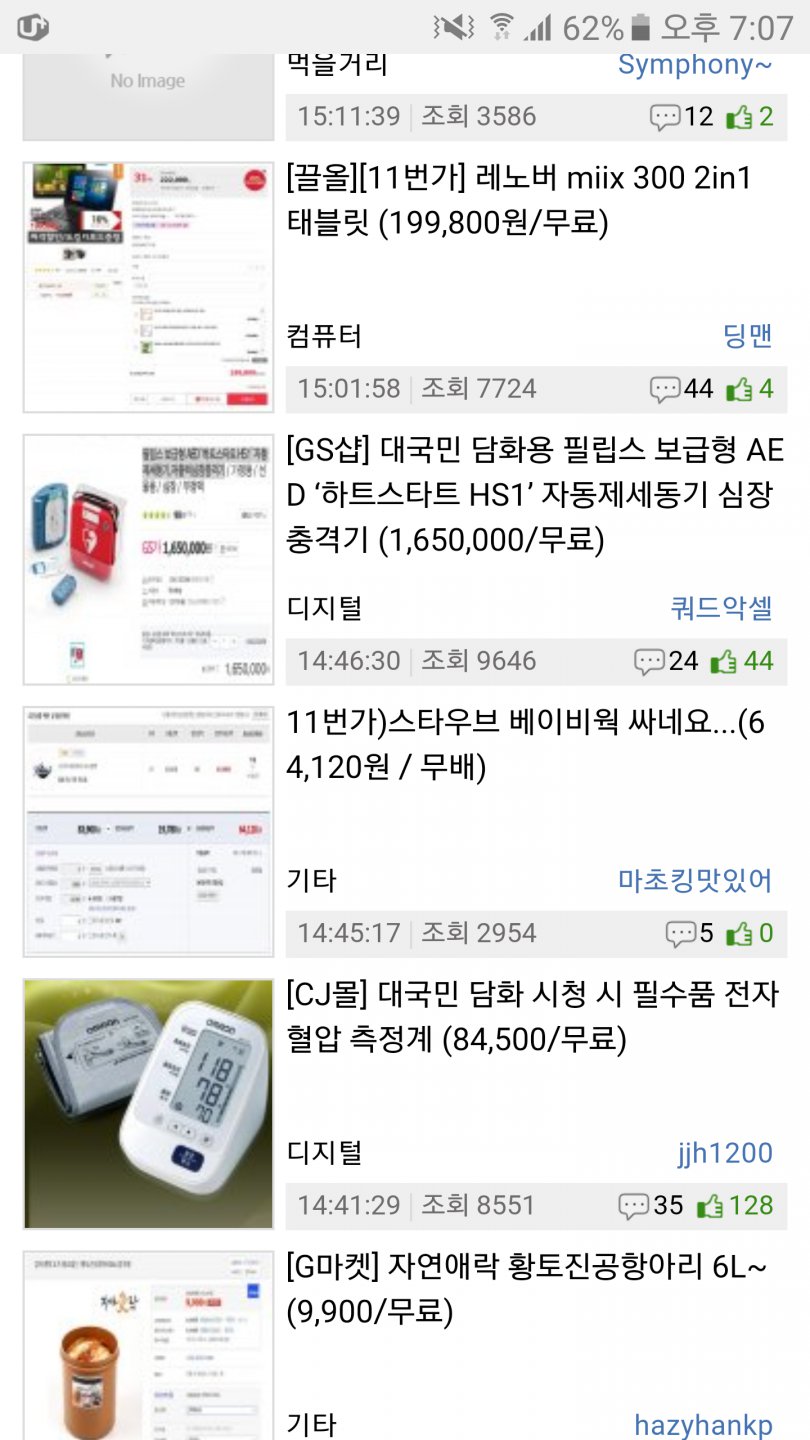Open the 레노버 miix 300 2in1 태블릿 post

coord(518,200)
